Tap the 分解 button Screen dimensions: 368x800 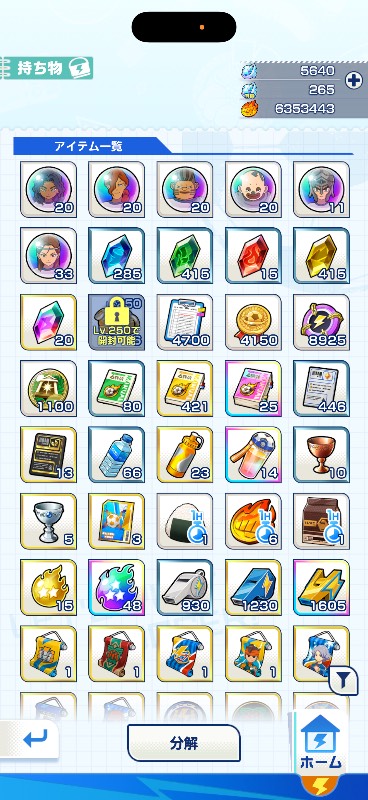pos(184,743)
